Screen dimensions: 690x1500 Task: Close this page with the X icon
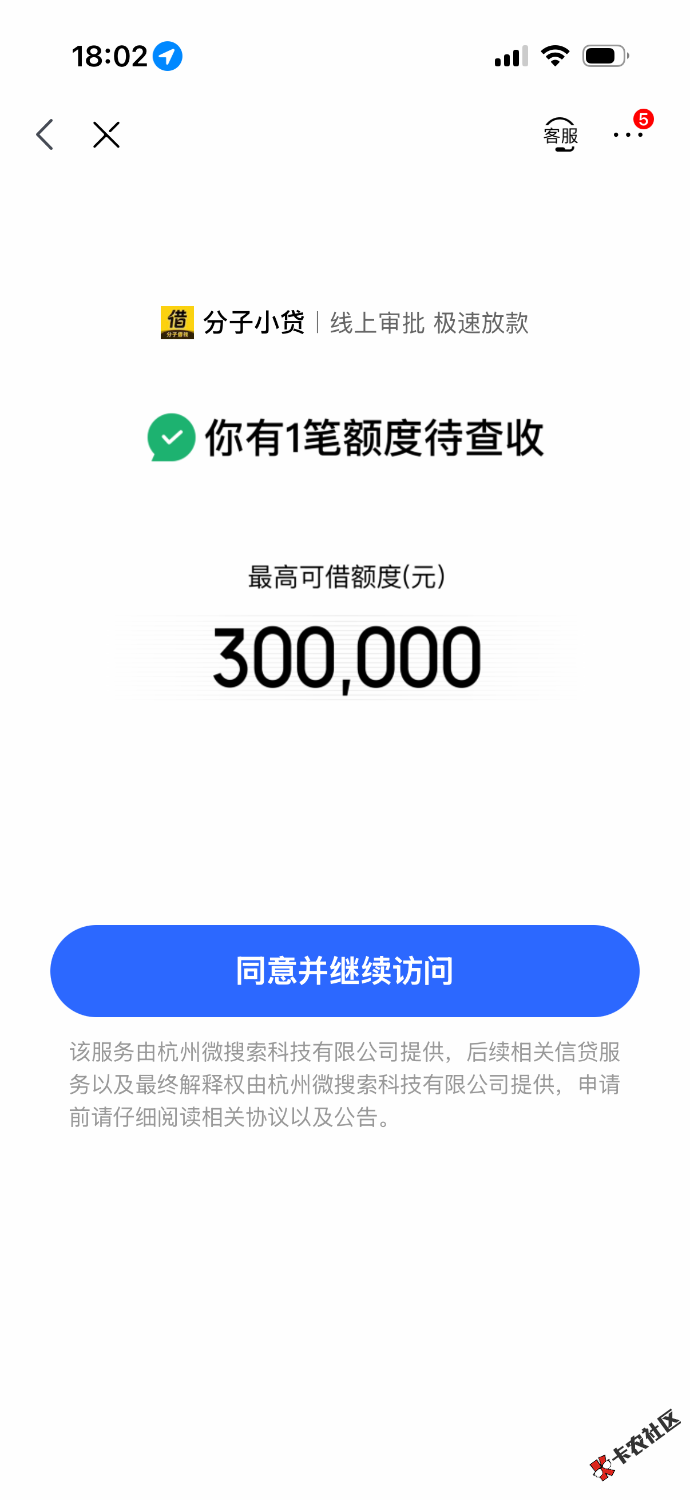[106, 134]
